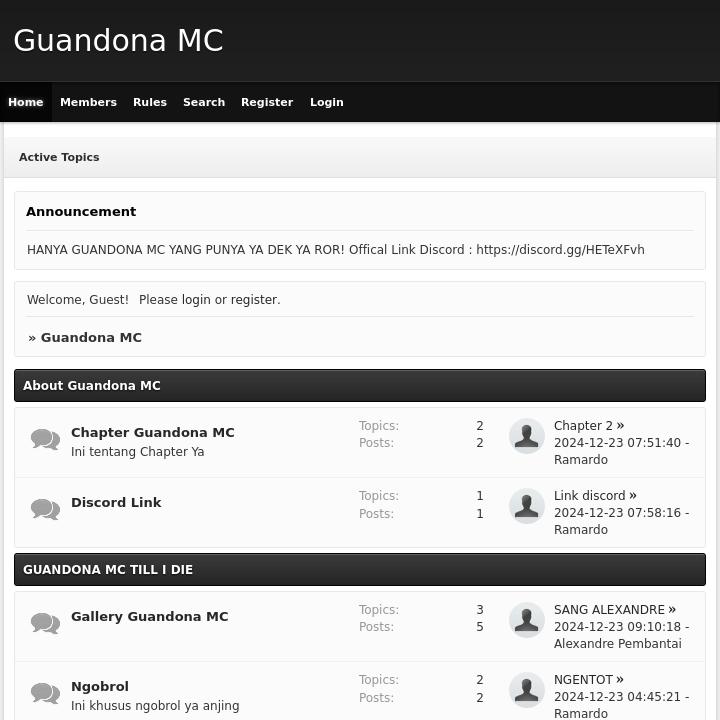The width and height of the screenshot is (720, 720).
Task: Open the Active Topics link
Action: (x=59, y=157)
